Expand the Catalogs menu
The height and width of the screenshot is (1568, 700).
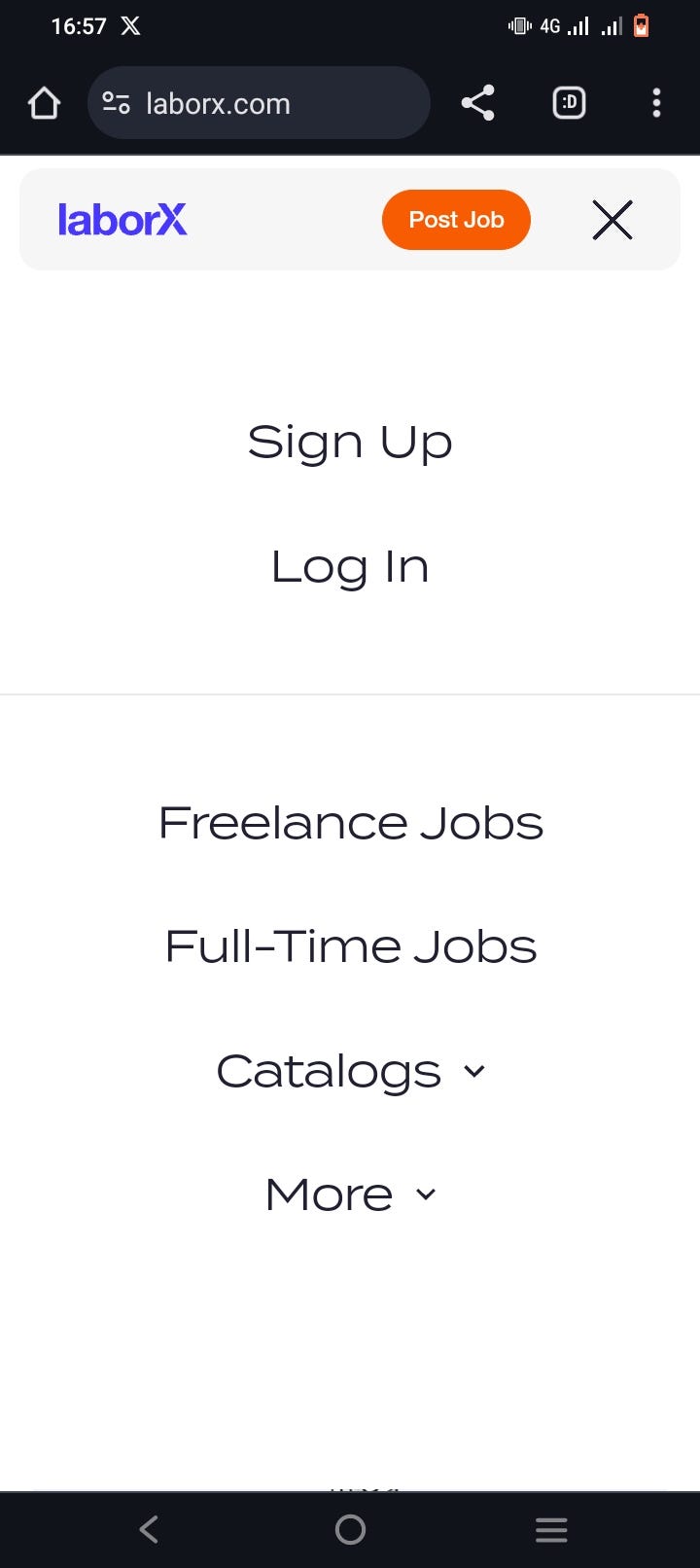[x=351, y=1070]
